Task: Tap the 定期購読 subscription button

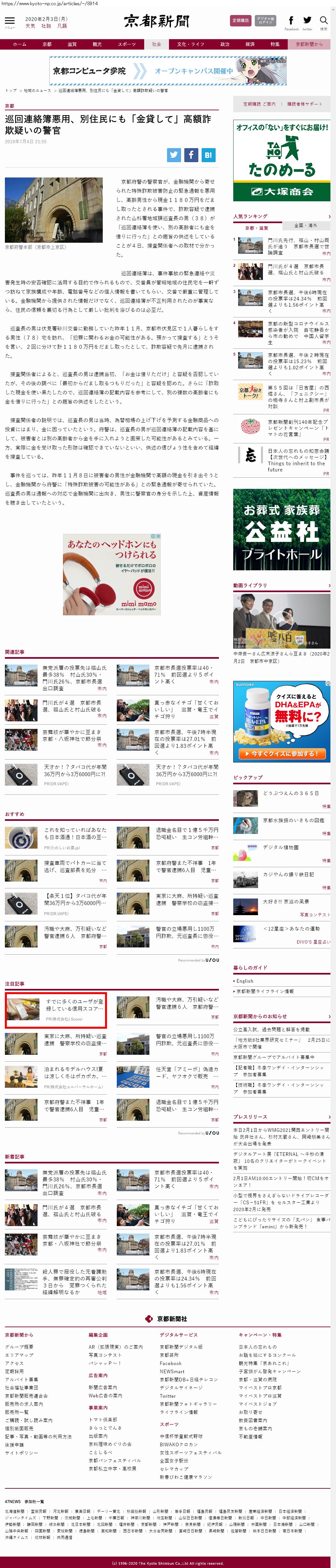Action: (240, 21)
